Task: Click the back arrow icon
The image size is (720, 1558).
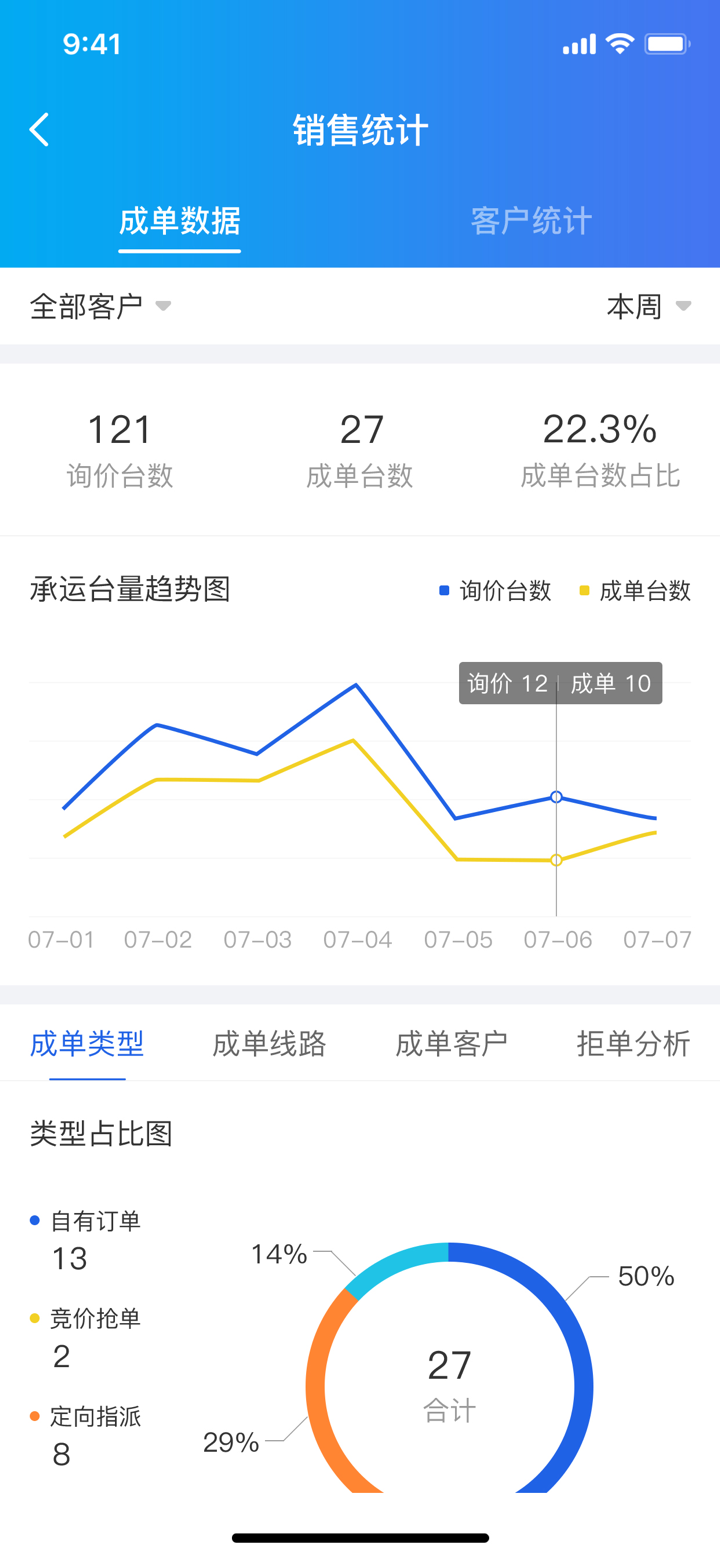Action: (39, 129)
